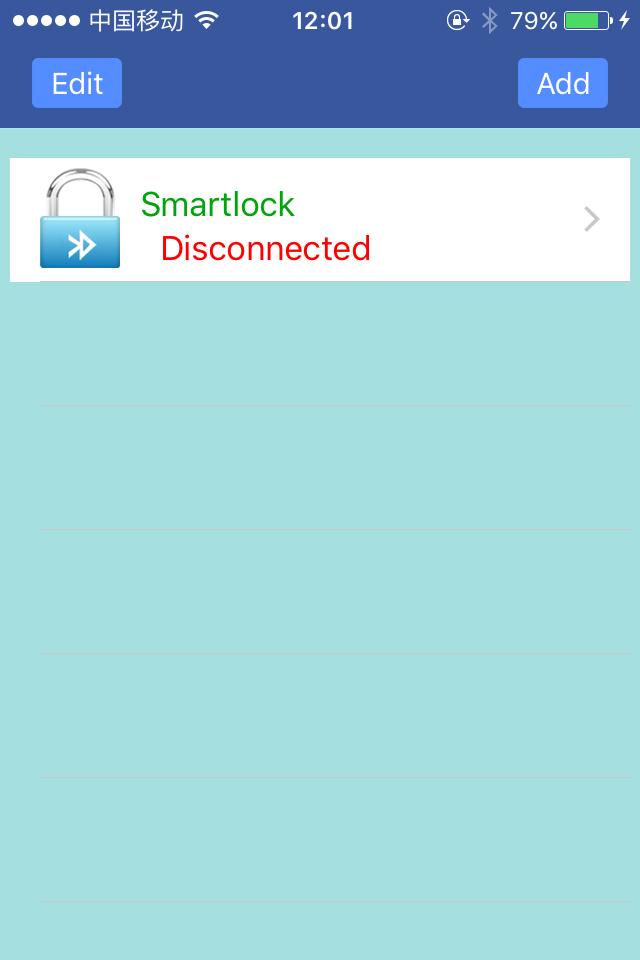640x960 pixels.
Task: Tap the Edit button
Action: pos(77,83)
